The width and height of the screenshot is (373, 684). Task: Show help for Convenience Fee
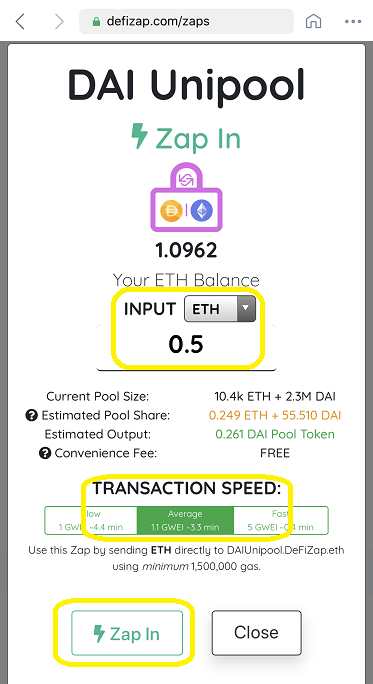tap(45, 453)
